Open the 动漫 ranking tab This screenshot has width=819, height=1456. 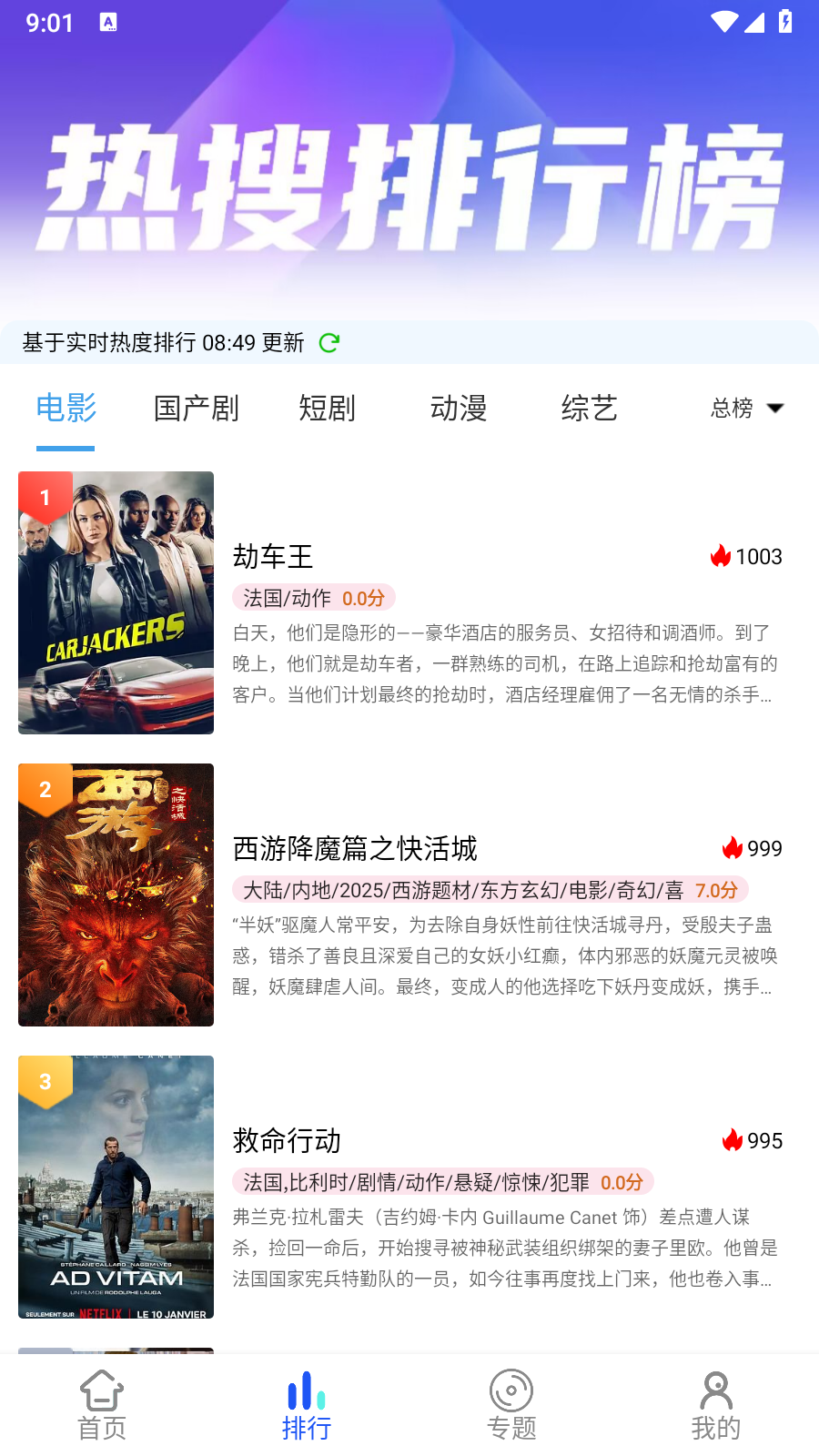point(459,408)
